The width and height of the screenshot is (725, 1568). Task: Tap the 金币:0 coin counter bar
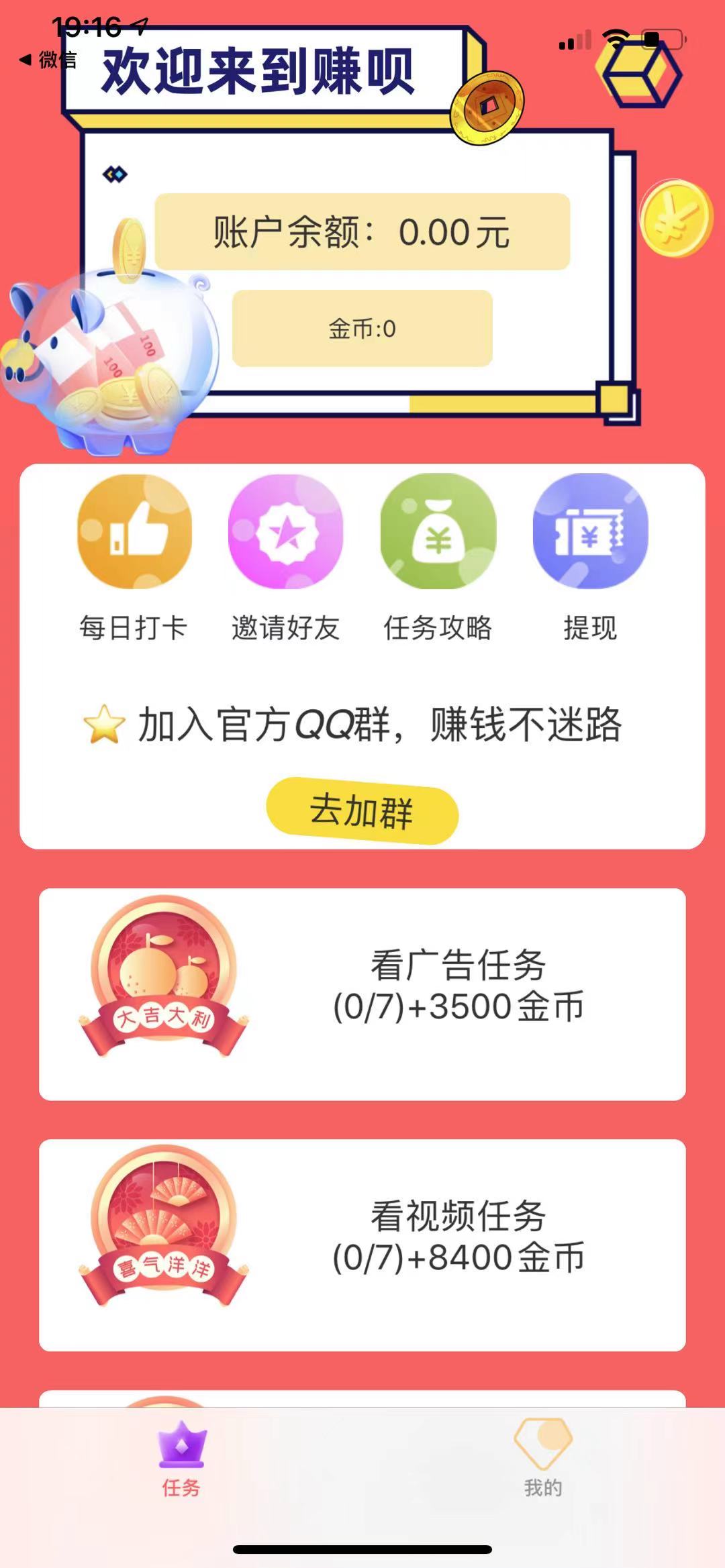click(362, 327)
